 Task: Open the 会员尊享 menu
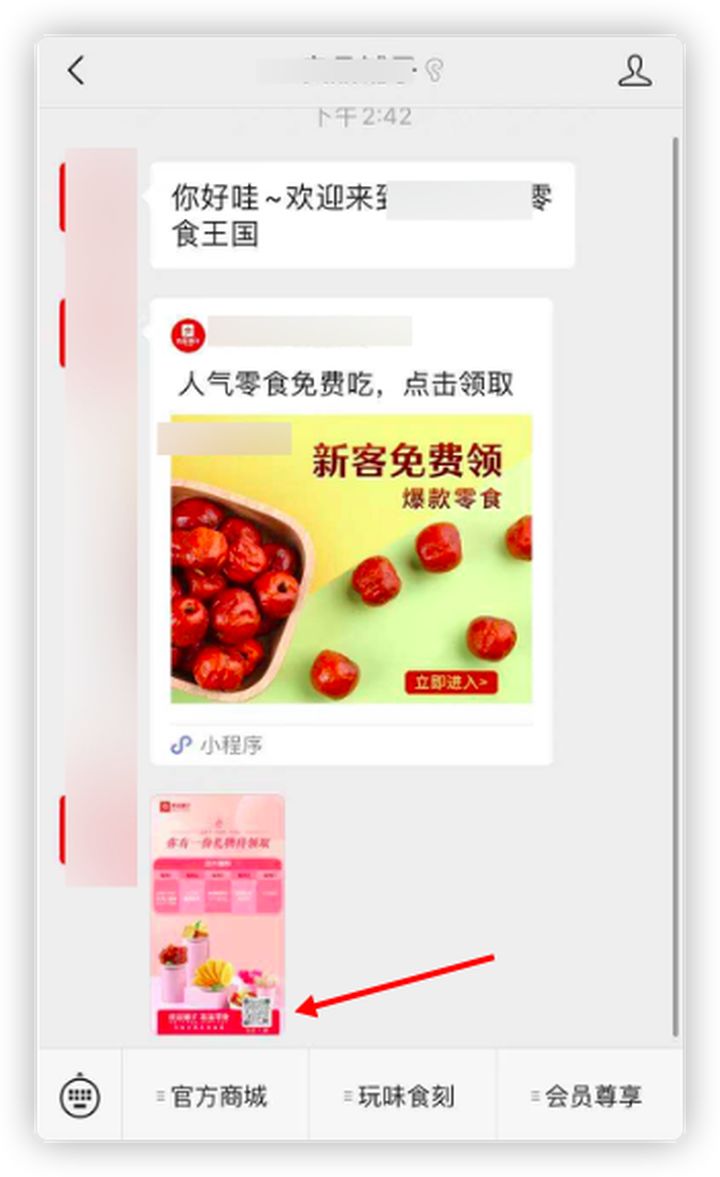point(590,1097)
